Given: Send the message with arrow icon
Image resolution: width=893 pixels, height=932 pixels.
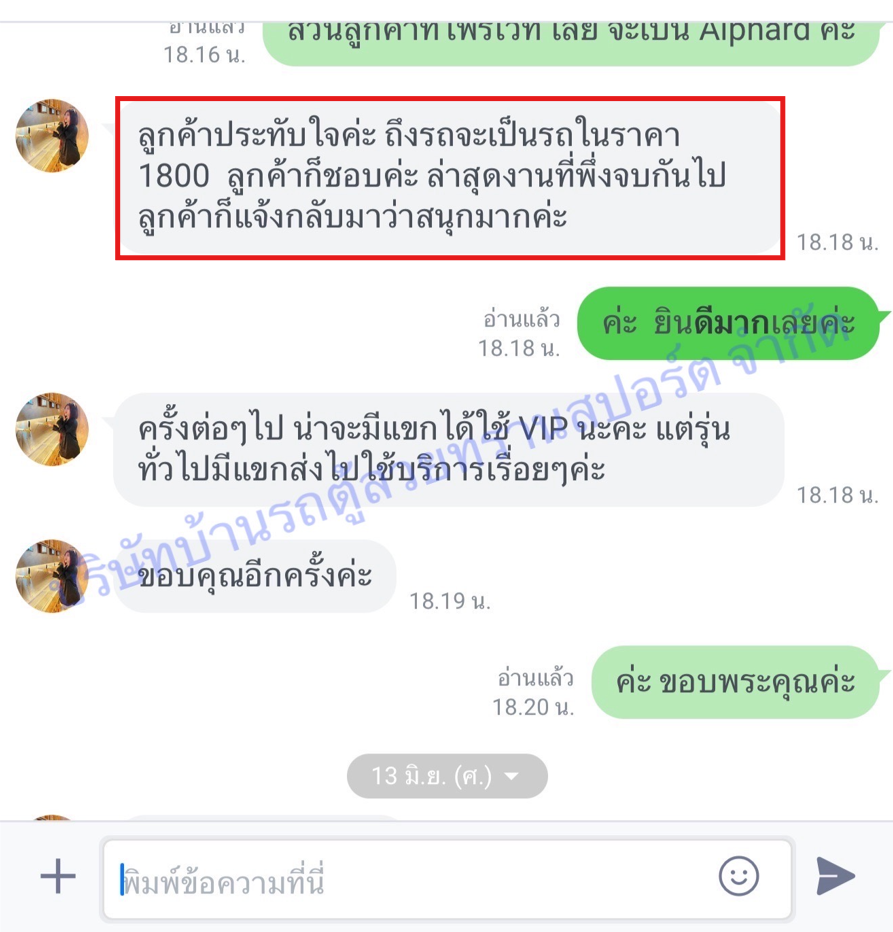Looking at the screenshot, I should point(836,877).
